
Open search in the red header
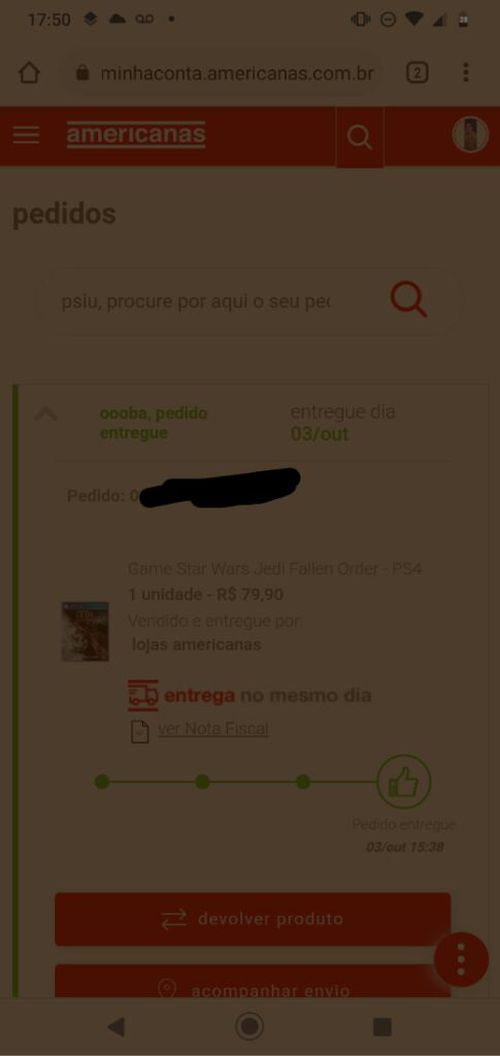coord(360,137)
